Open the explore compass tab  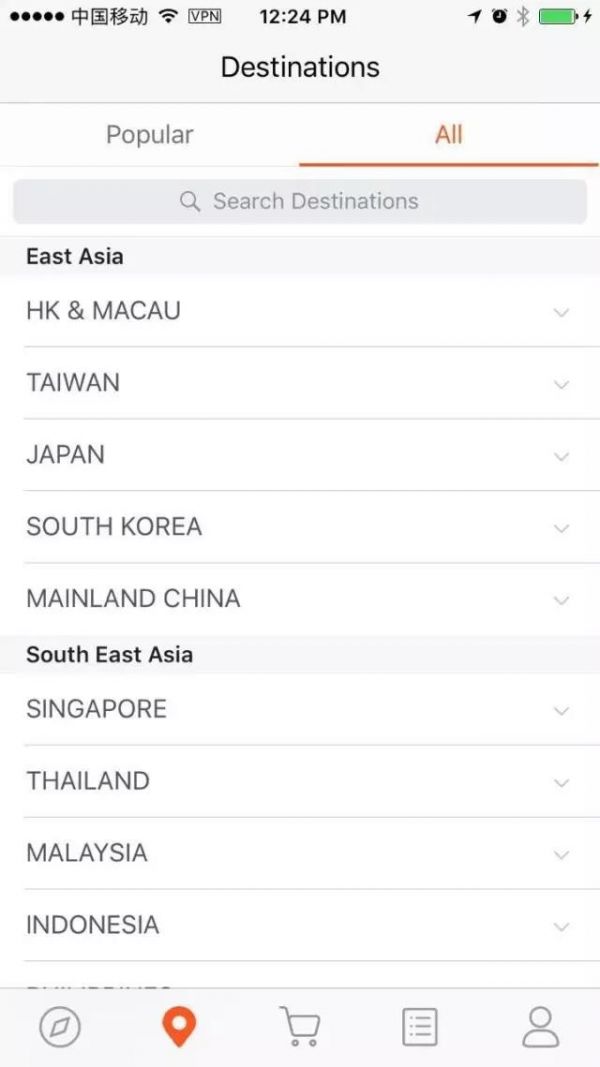(60, 1027)
